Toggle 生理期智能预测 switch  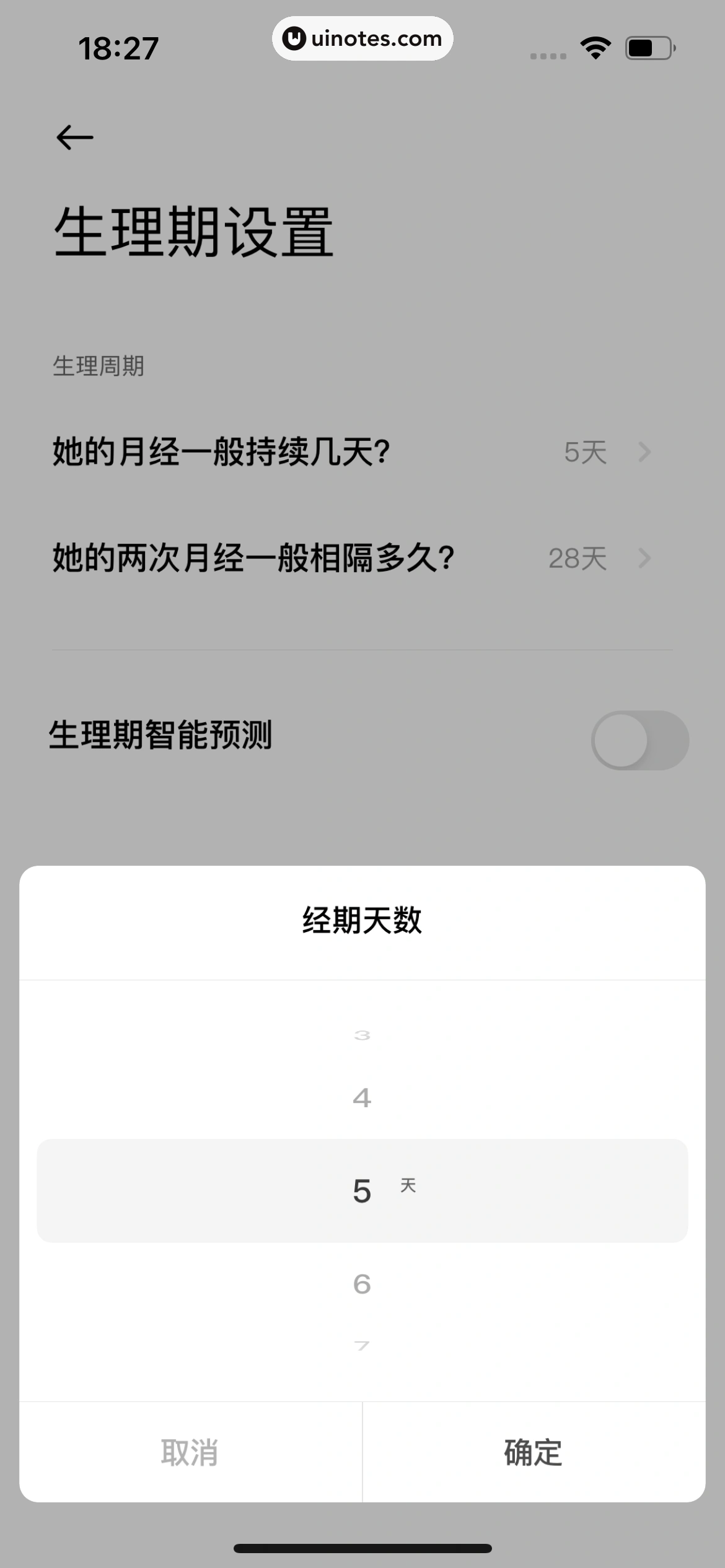(x=639, y=740)
